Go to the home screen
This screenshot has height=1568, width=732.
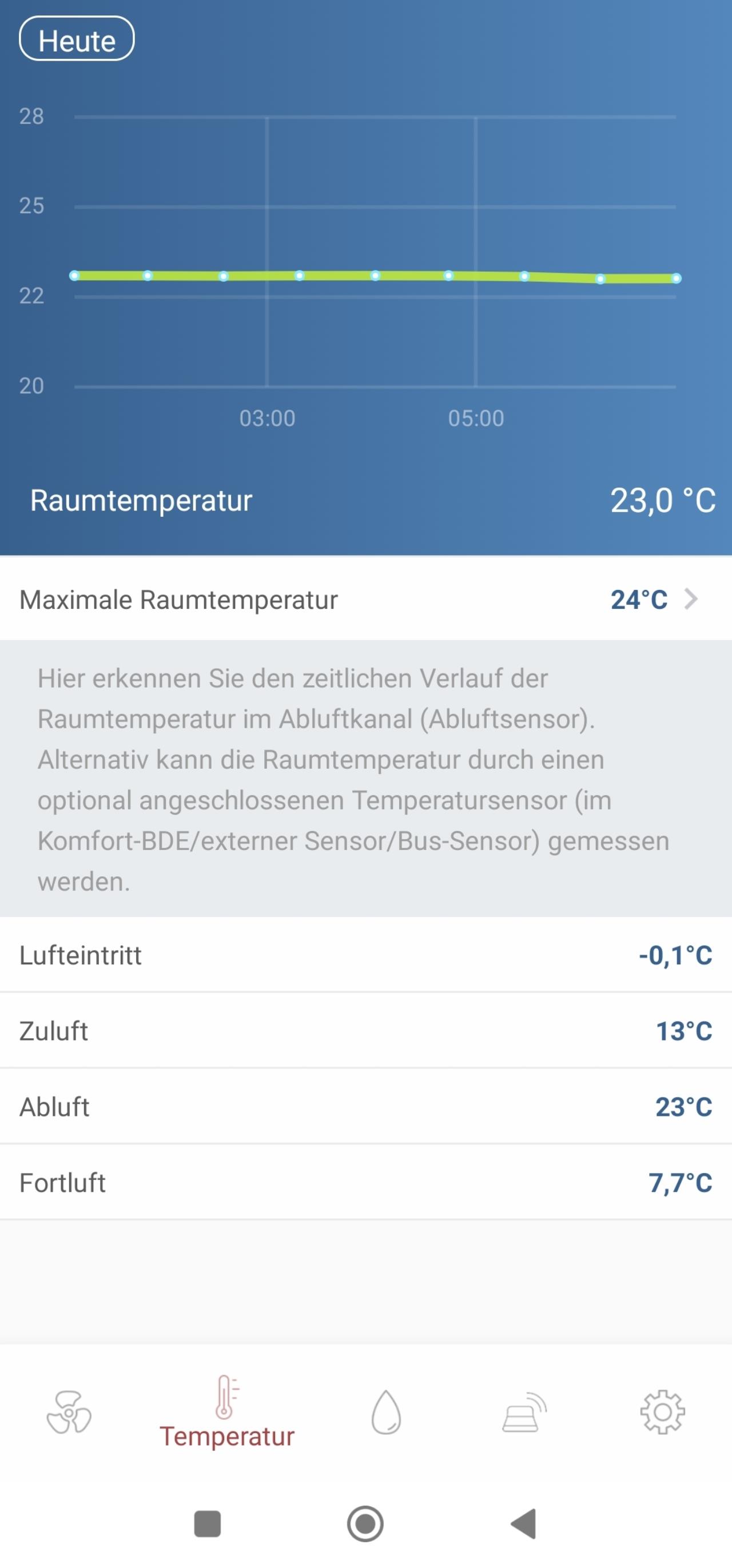pyautogui.click(x=365, y=1524)
